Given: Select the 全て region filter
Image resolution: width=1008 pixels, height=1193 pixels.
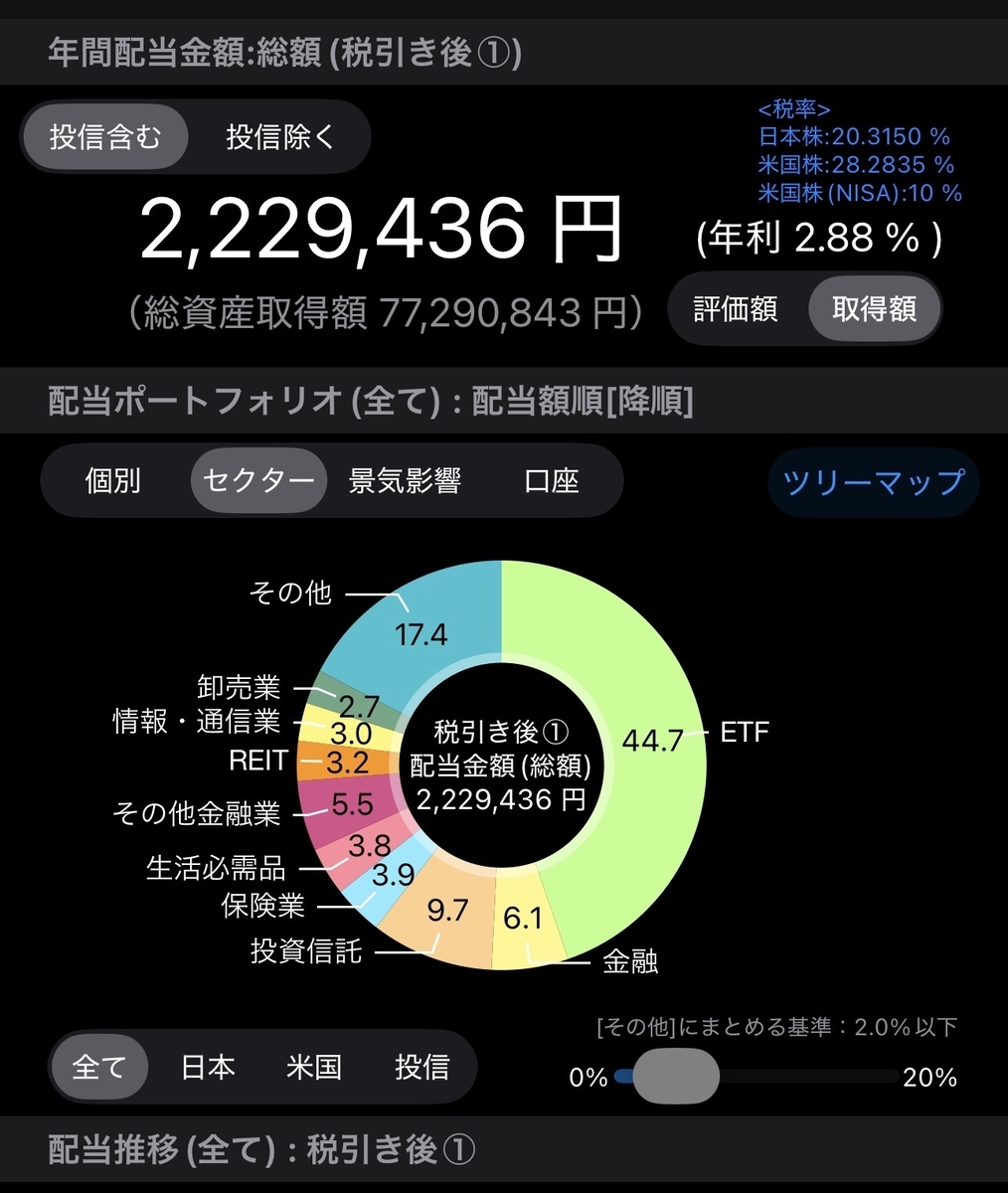Looking at the screenshot, I should [99, 1067].
